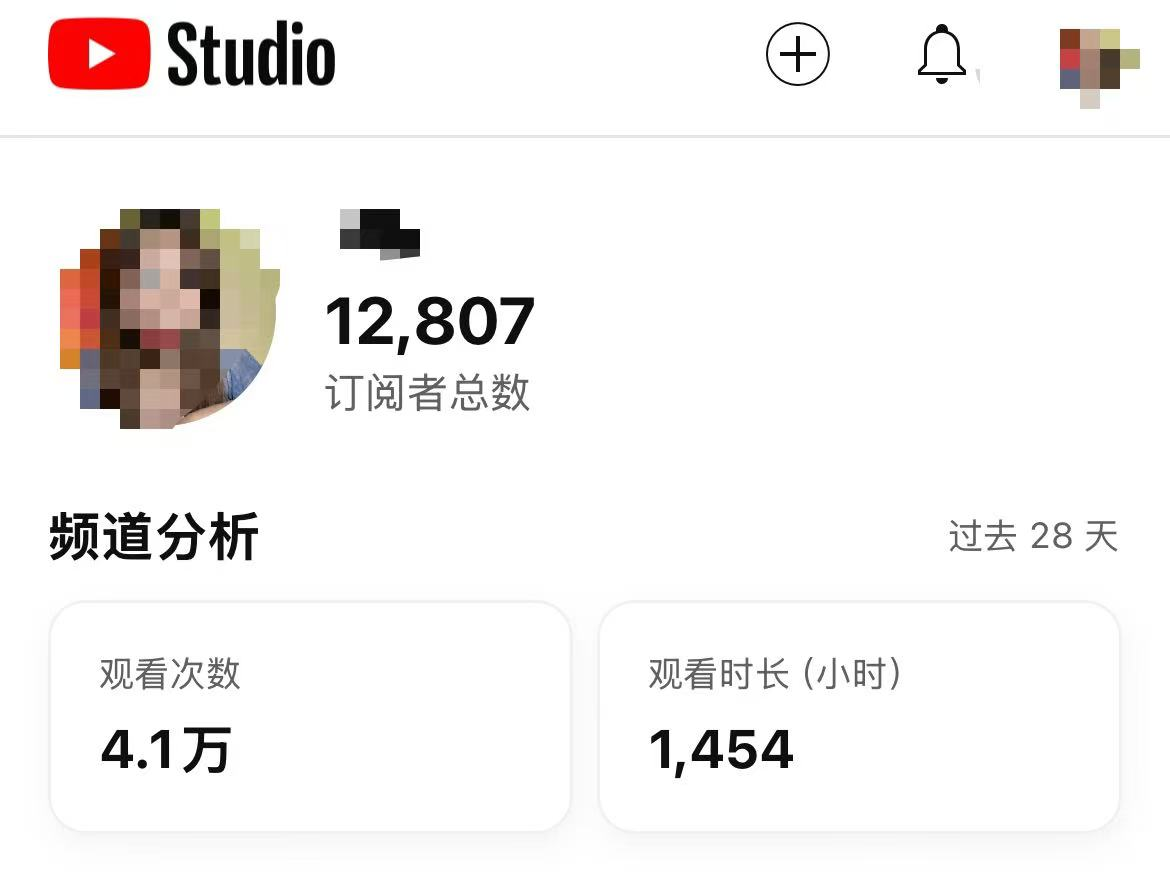Open the 观看时长 (小时) card
Screen dimensions: 1170x893
(x=858, y=716)
